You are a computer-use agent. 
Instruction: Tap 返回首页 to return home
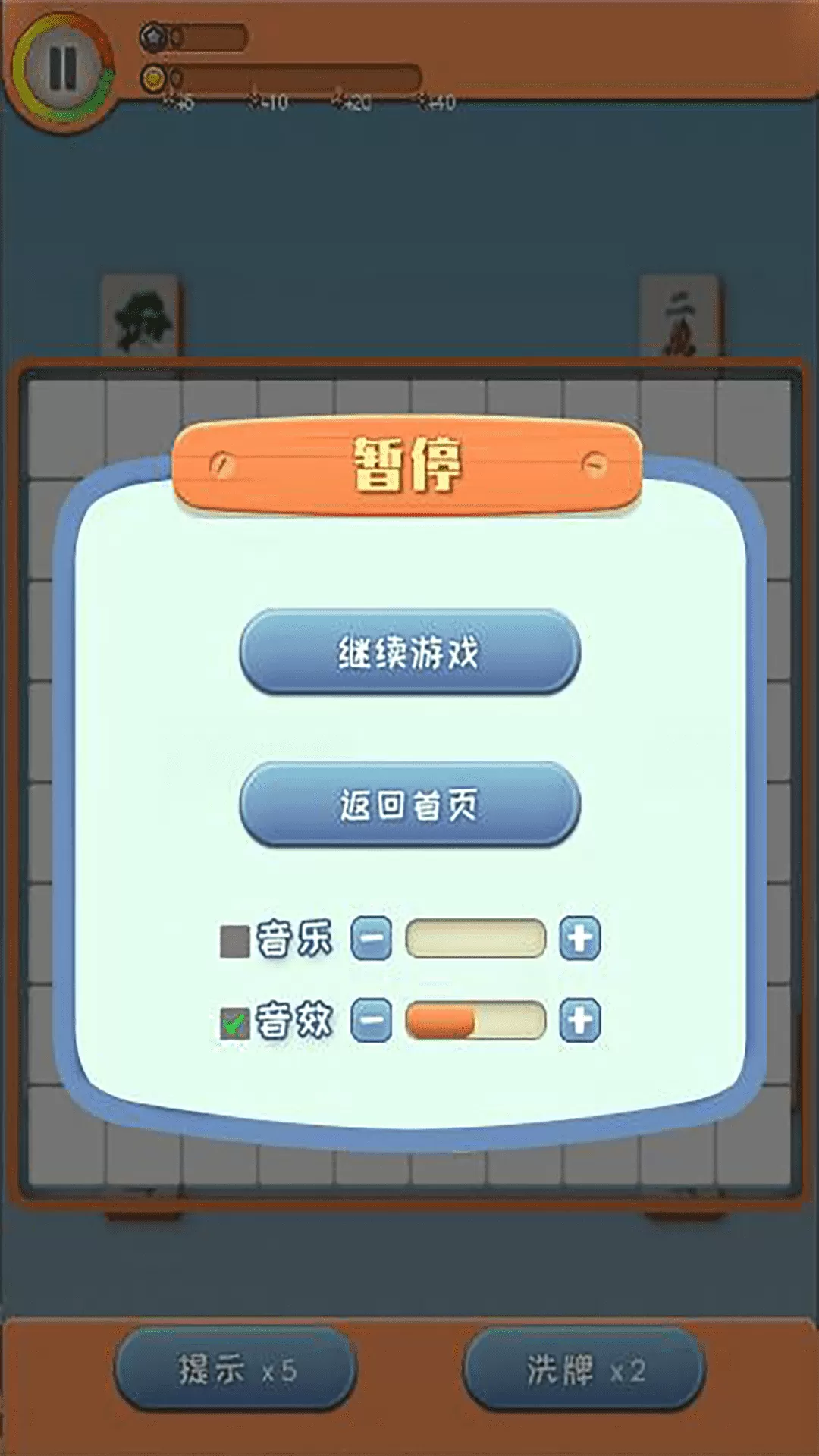point(409,805)
